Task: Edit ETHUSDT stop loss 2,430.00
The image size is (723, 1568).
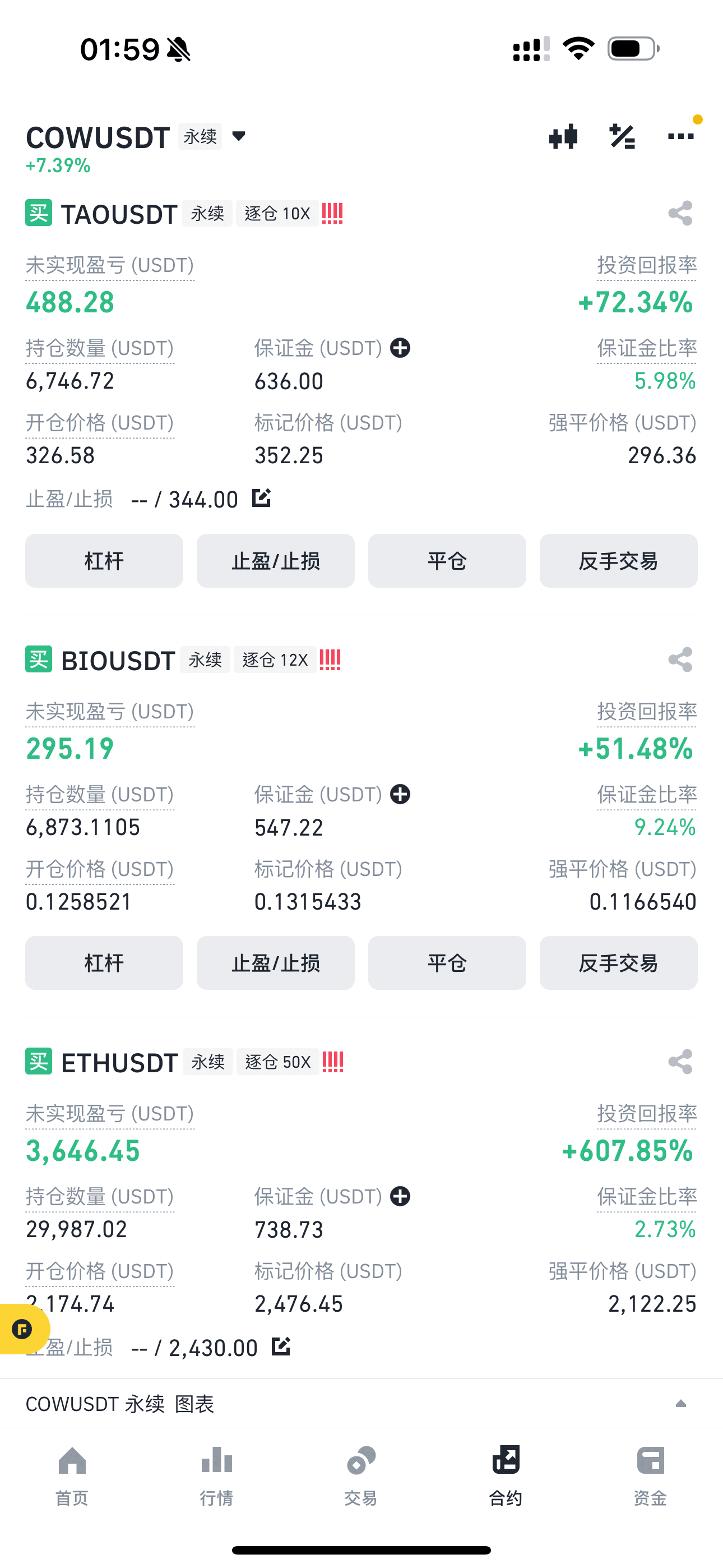Action: tap(281, 1346)
